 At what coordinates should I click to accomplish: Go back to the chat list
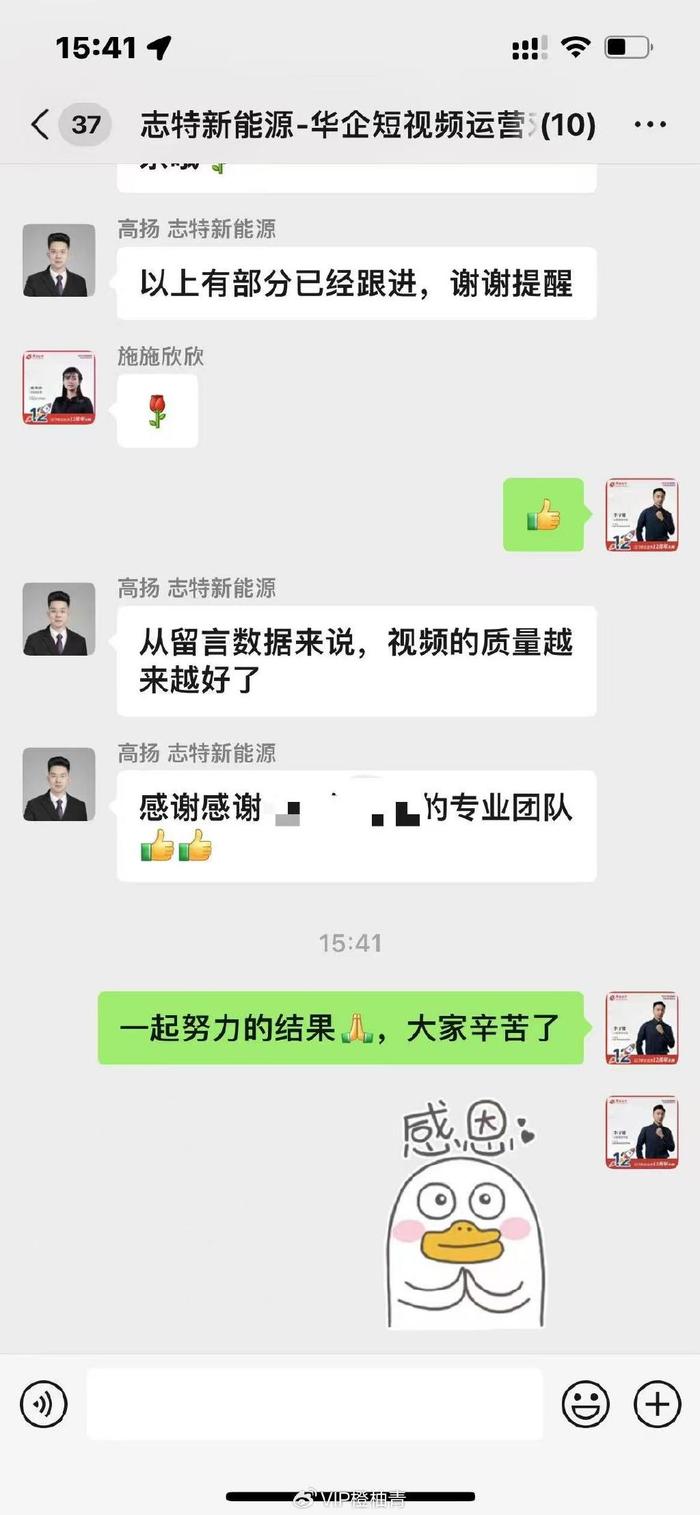(x=40, y=125)
